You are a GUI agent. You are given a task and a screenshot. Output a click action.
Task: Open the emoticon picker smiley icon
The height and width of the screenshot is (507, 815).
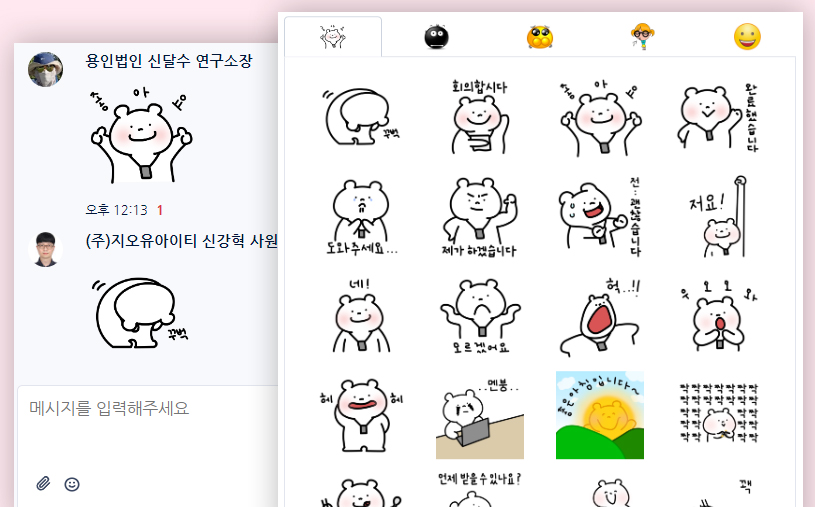pos(72,484)
